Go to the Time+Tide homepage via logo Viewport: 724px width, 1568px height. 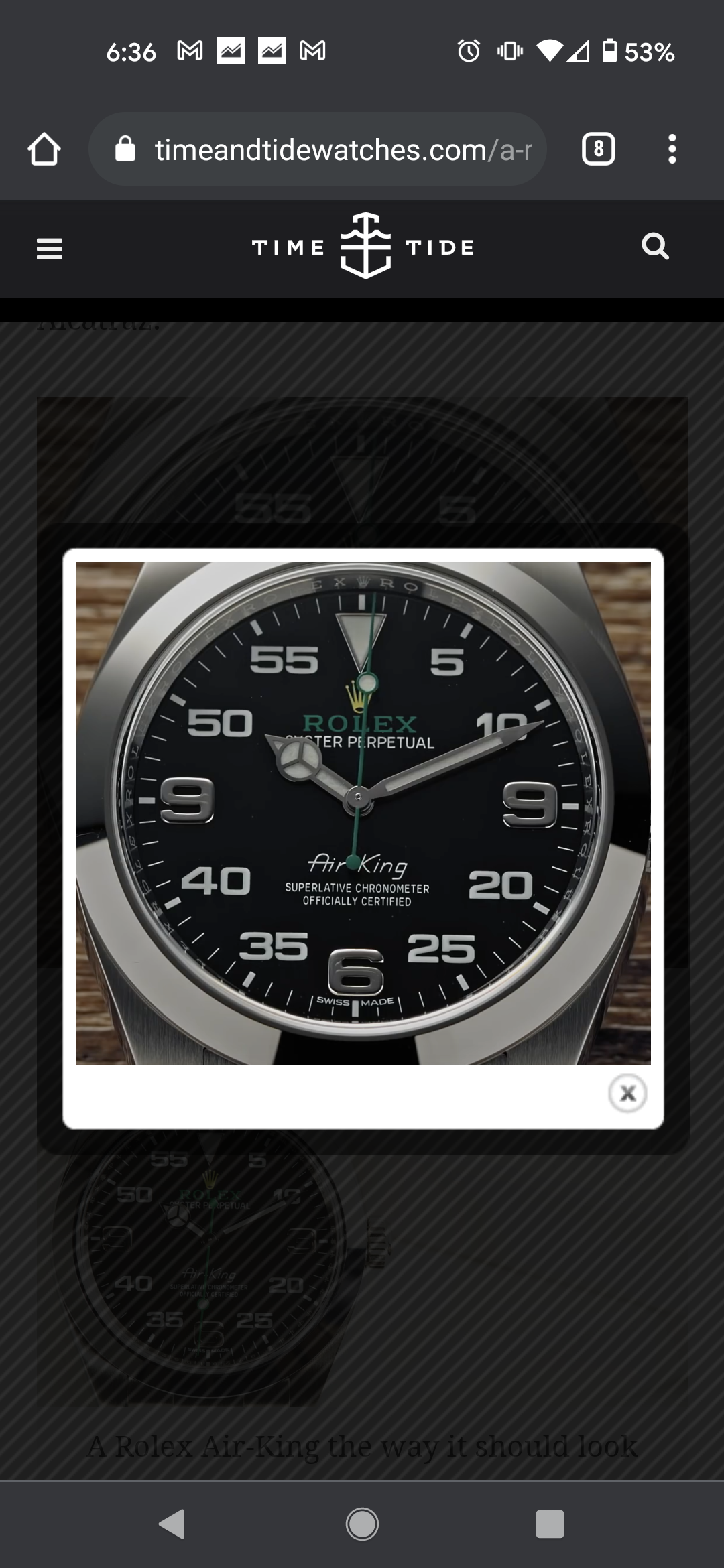click(x=364, y=247)
